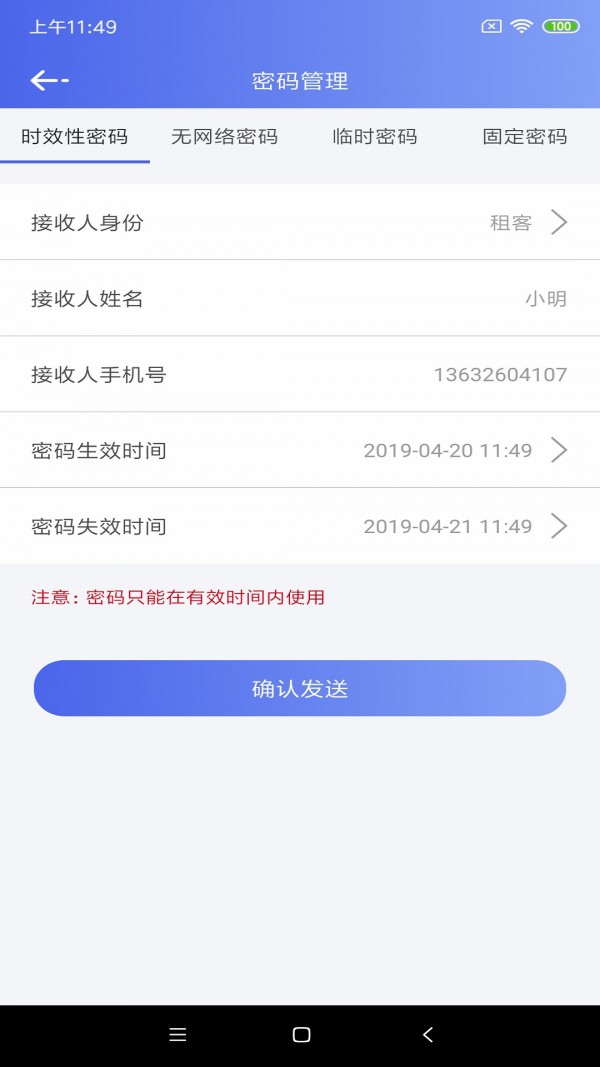Switch to the 临时密码 tab

click(375, 137)
